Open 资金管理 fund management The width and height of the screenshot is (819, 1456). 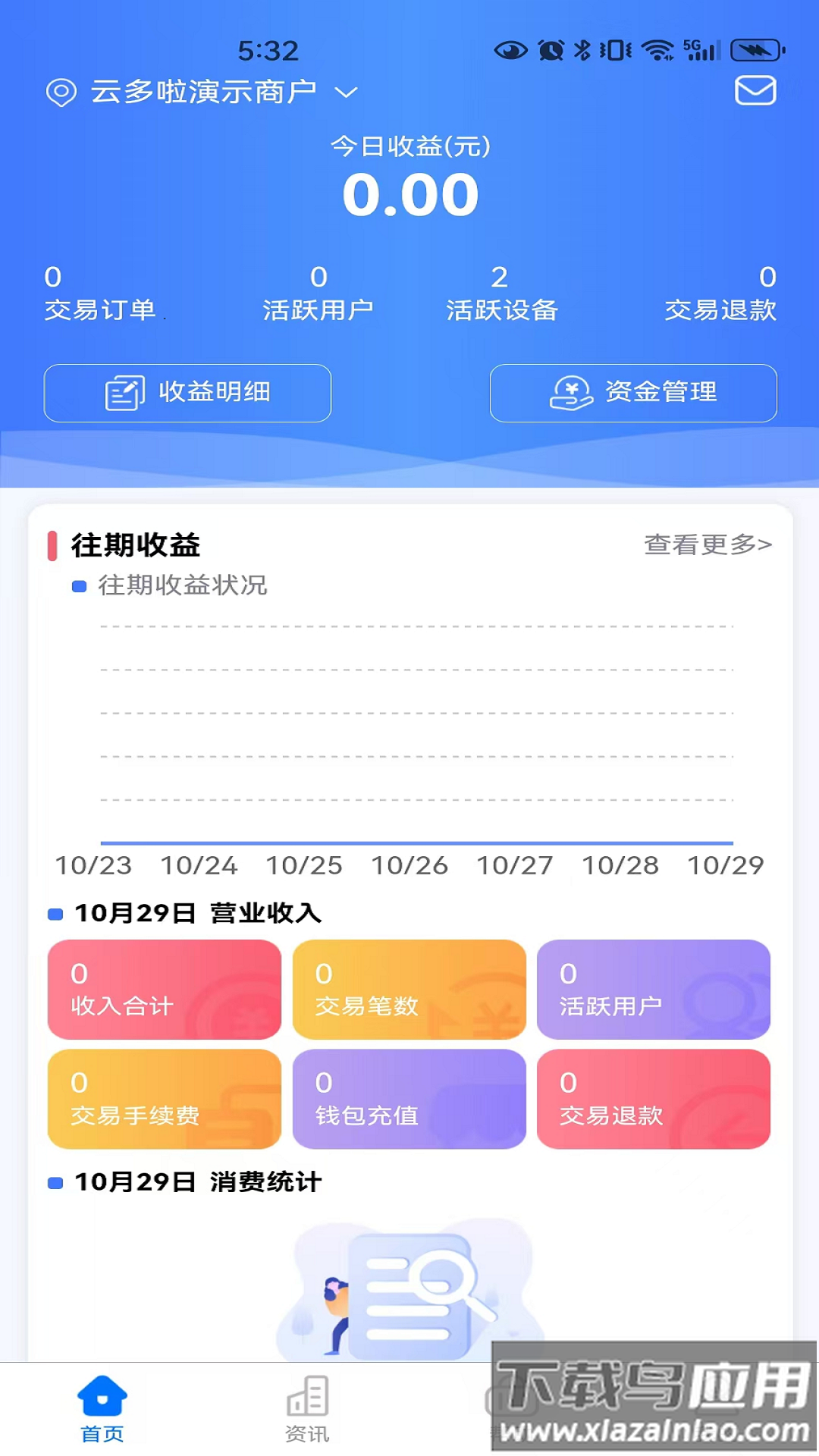pyautogui.click(x=633, y=393)
